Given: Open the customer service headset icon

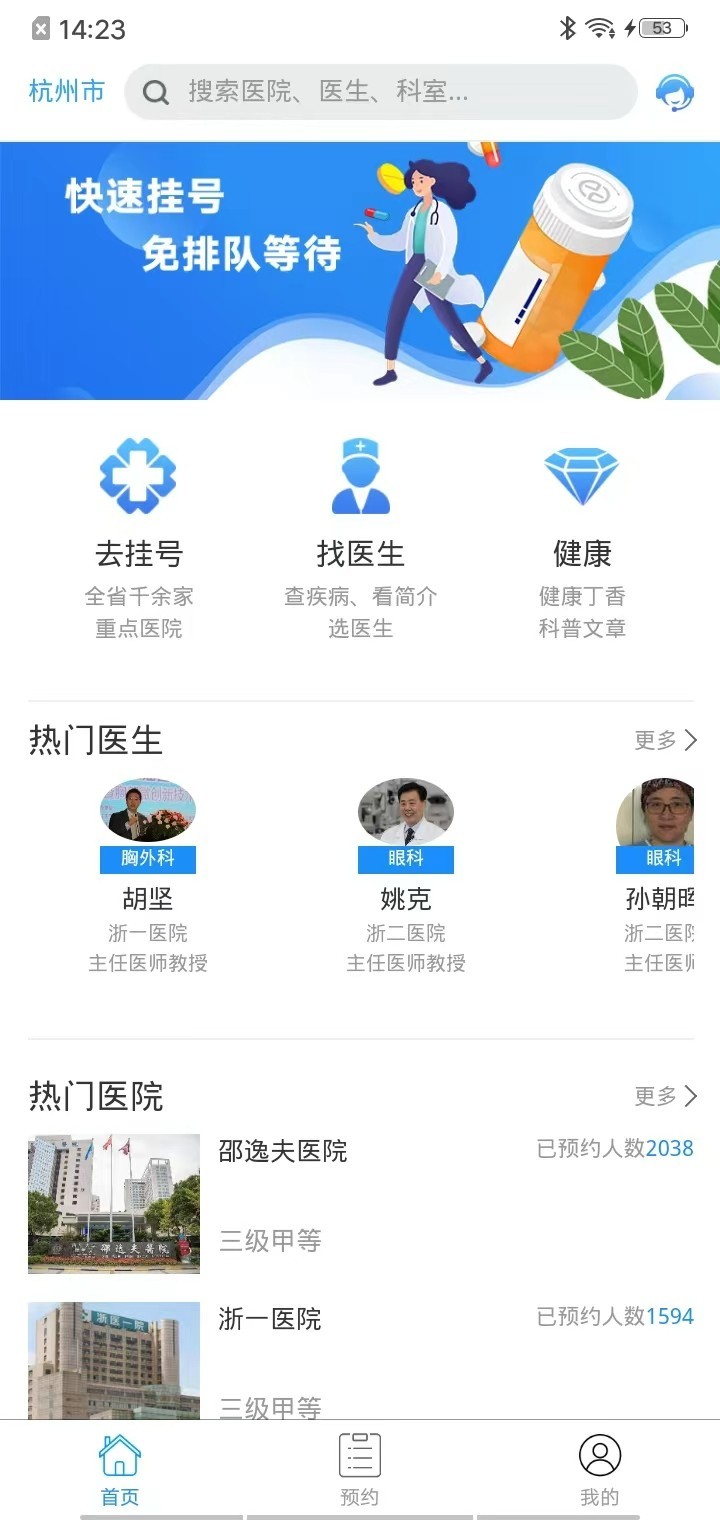Looking at the screenshot, I should tap(675, 93).
